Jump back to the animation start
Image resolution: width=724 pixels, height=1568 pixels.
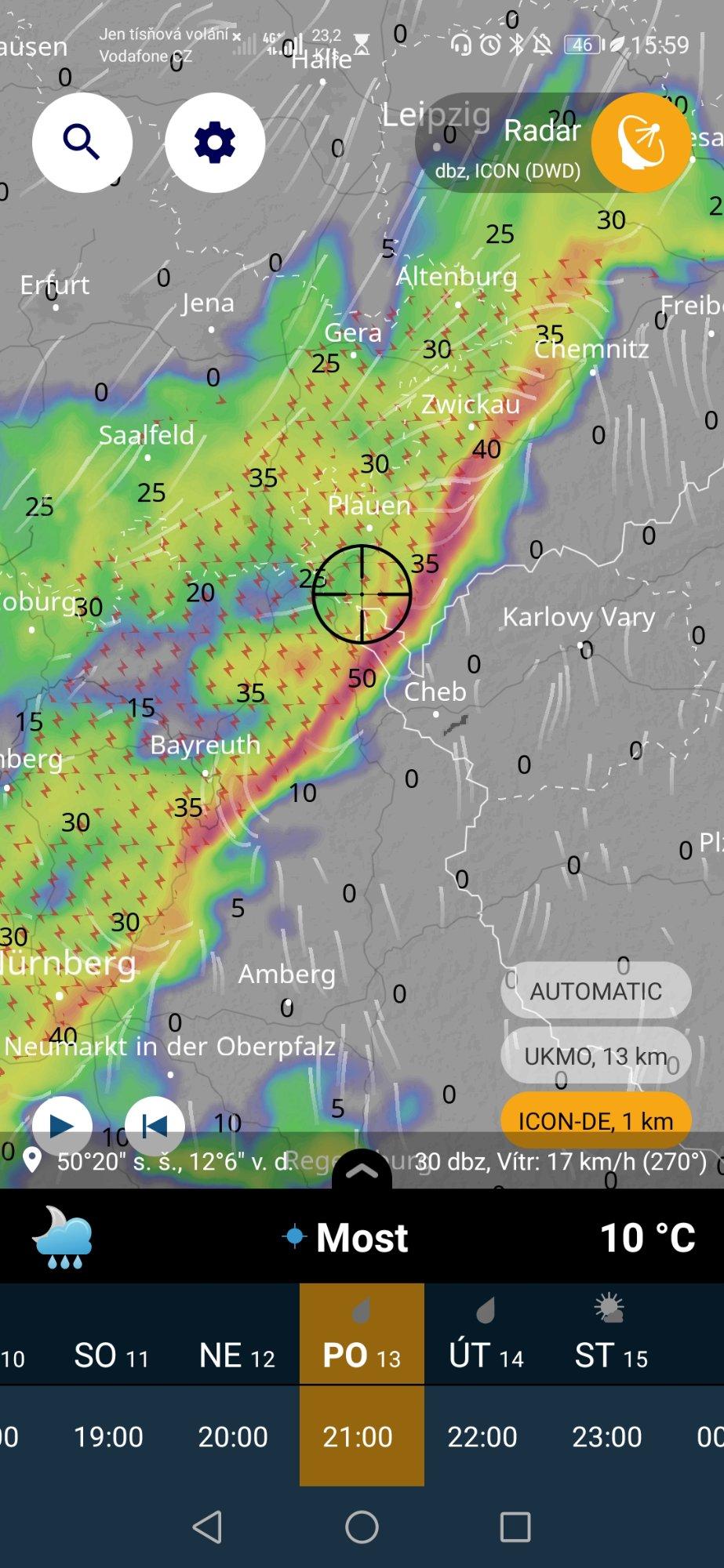tap(155, 1125)
